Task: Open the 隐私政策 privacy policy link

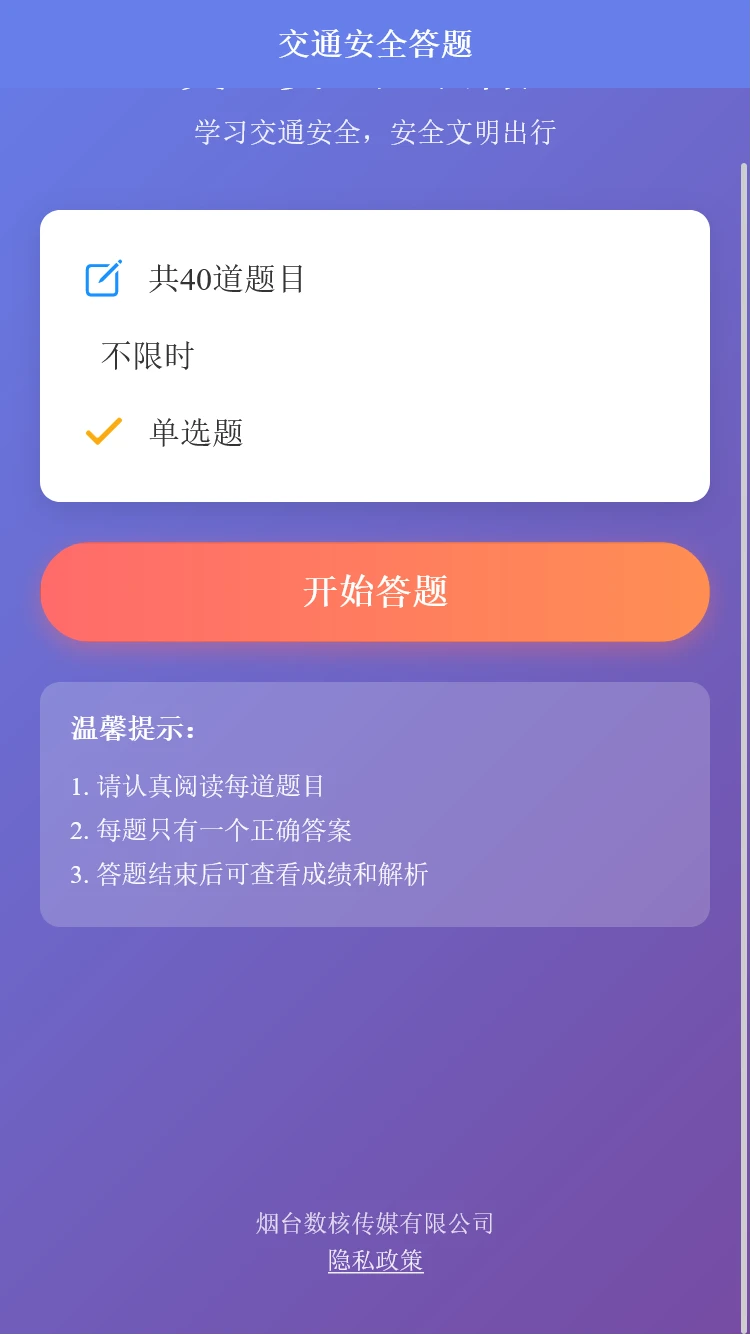Action: [x=374, y=1261]
